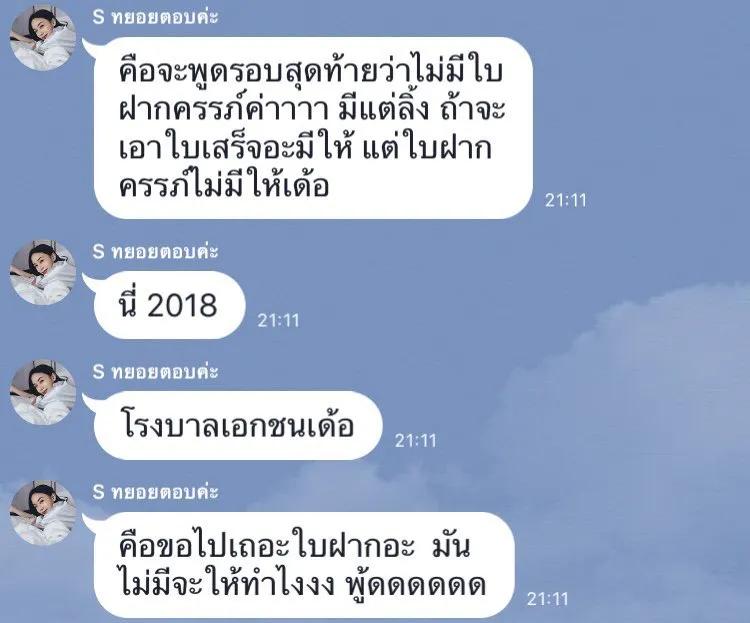
Task: Open sender's avatar beside the "โรงบาลเอกชนเด้อ" message
Action: click(43, 393)
